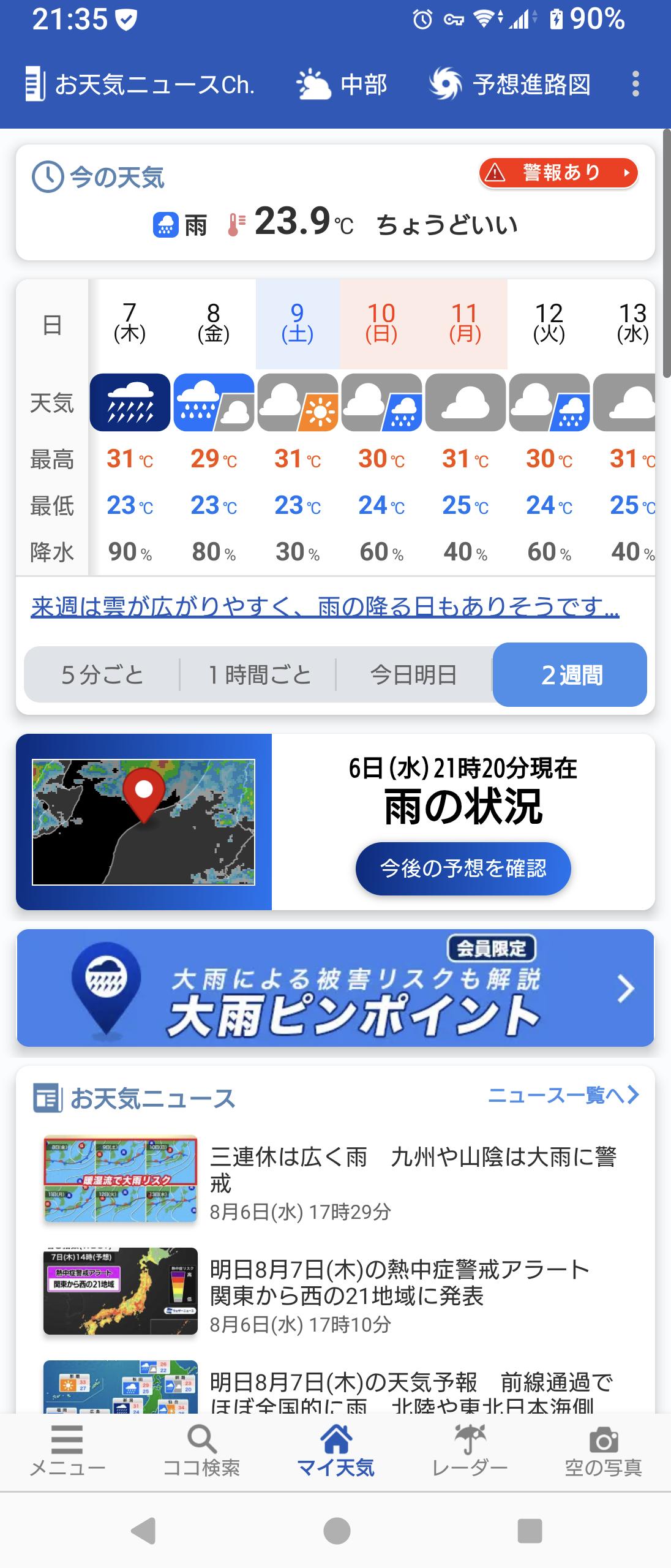
Task: View the 警報あり warning details
Action: (558, 173)
